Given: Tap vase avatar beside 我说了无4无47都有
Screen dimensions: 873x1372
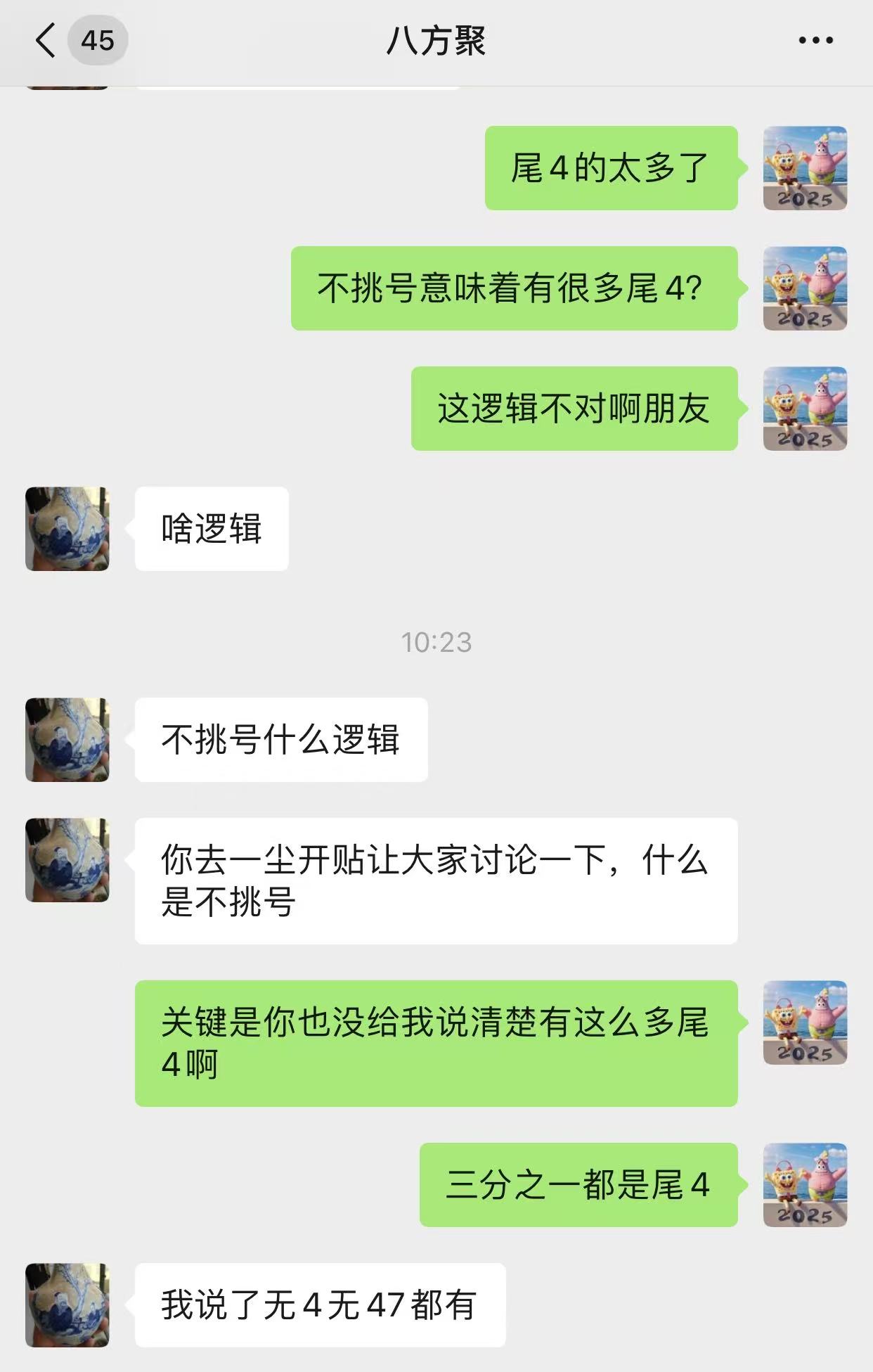Looking at the screenshot, I should tap(67, 1305).
